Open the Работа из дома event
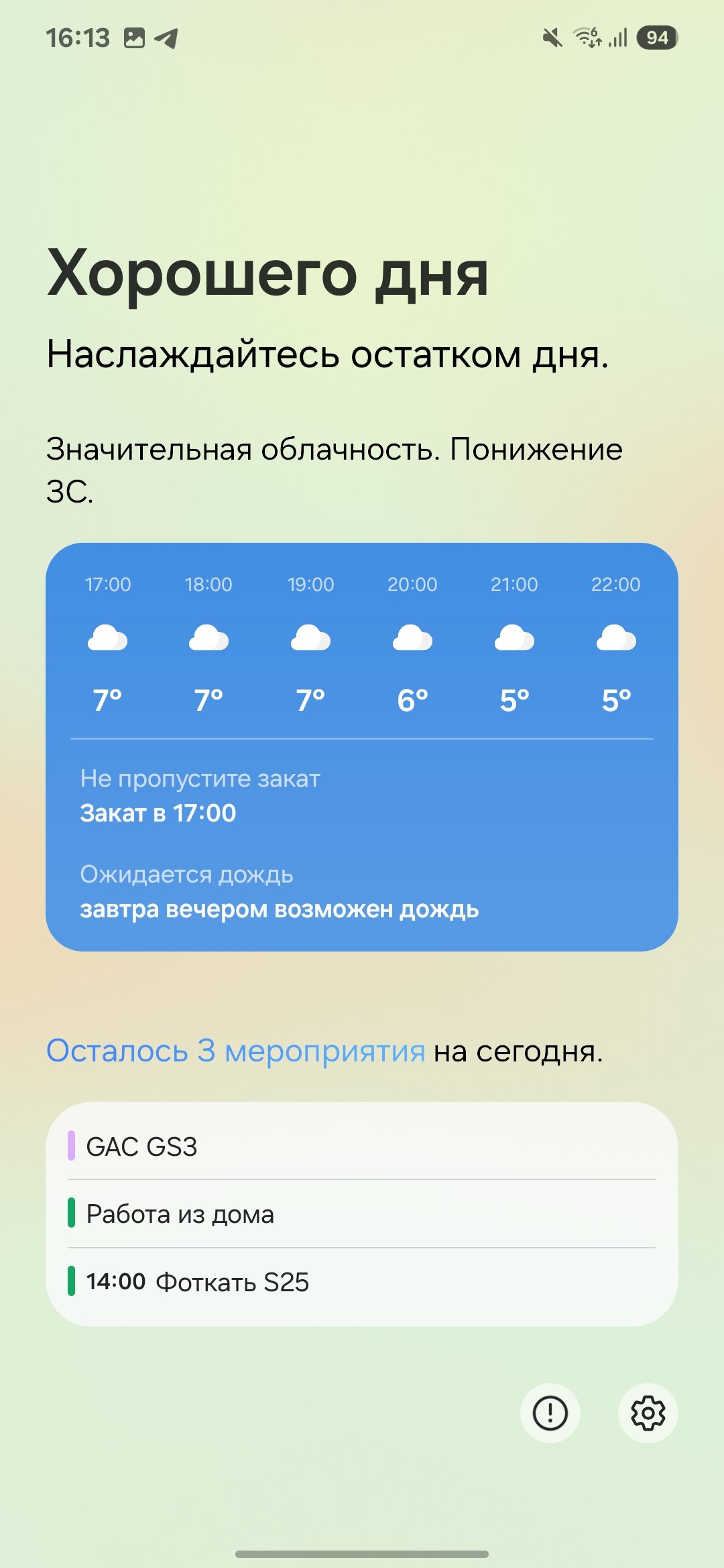Screen dimensions: 724x1568 362,1214
